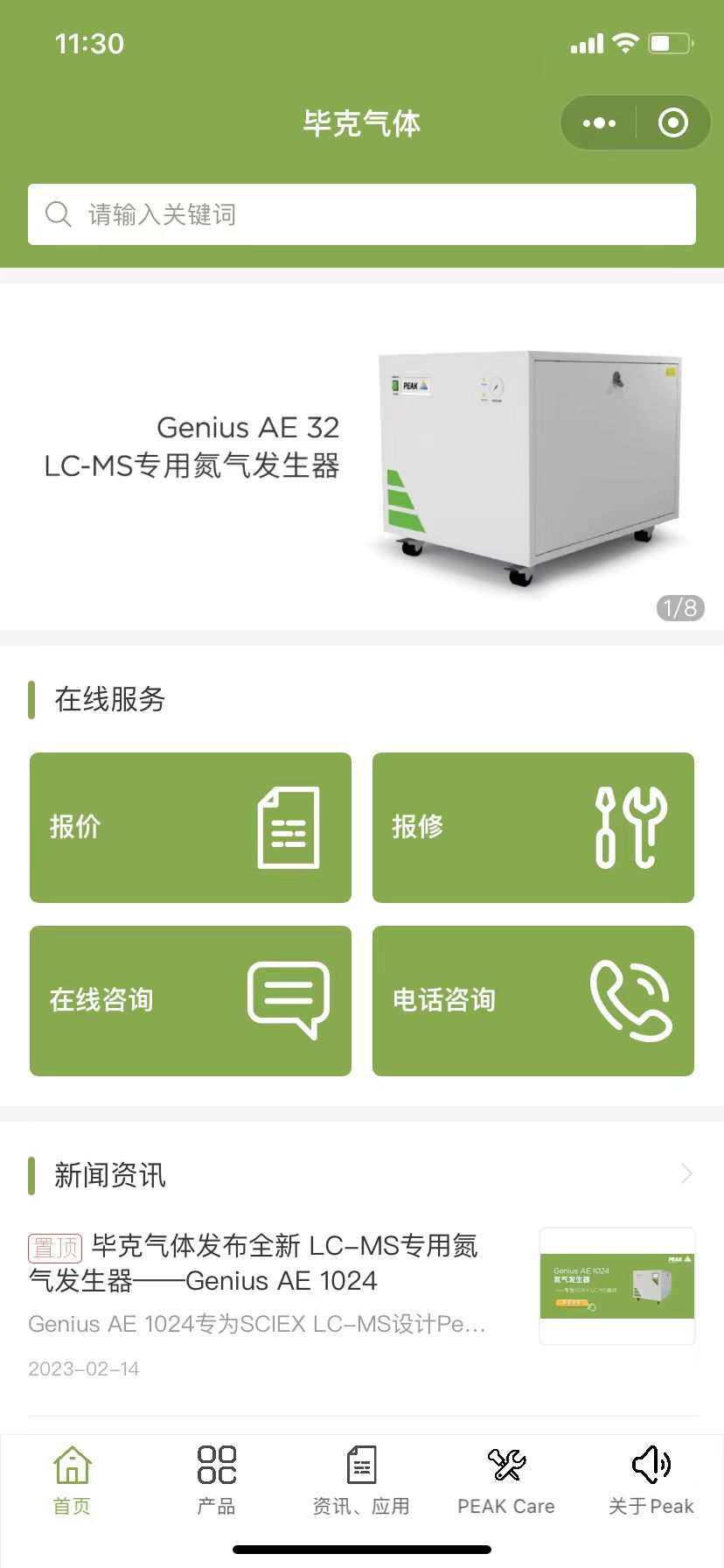Select 电话咨询 phone consultation

[533, 1000]
